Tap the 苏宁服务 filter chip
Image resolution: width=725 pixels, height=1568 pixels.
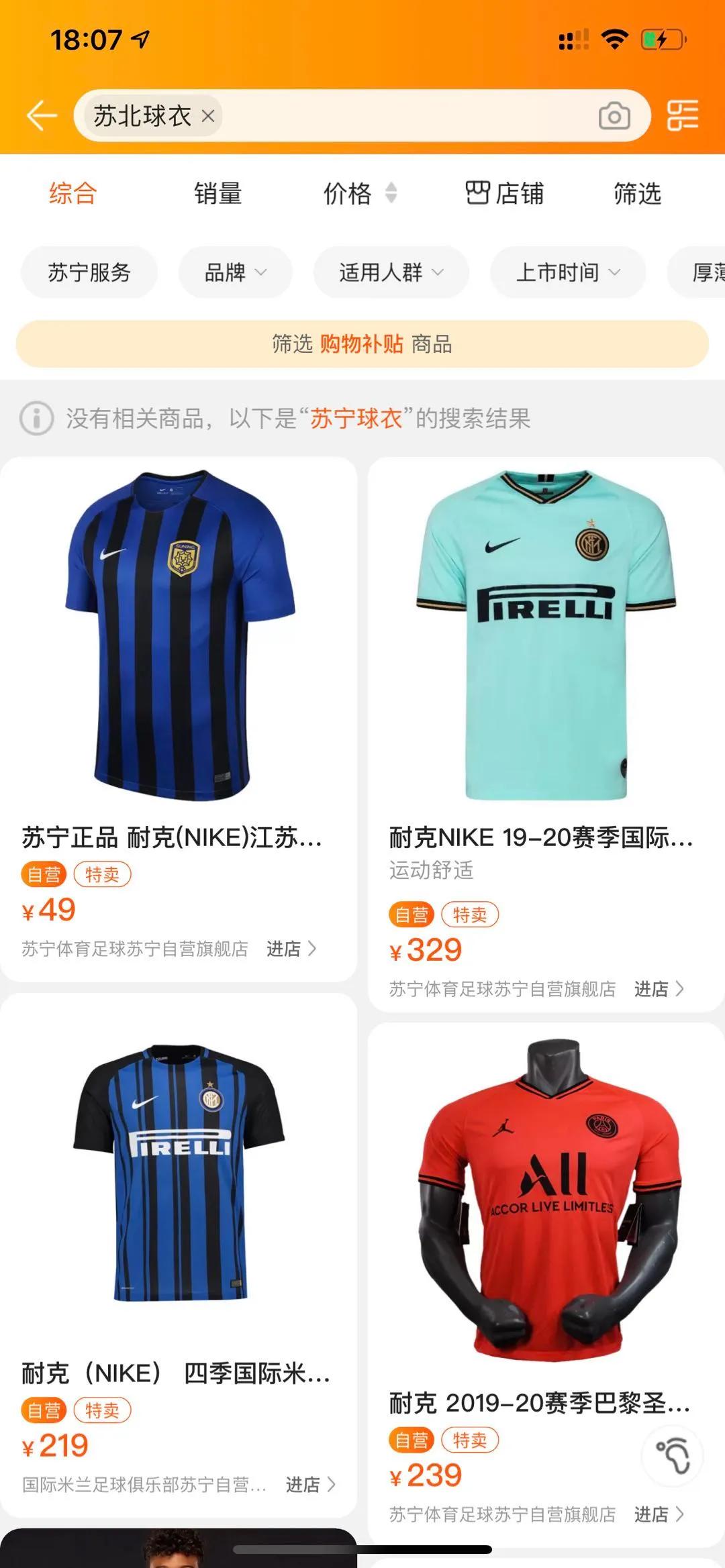[89, 272]
